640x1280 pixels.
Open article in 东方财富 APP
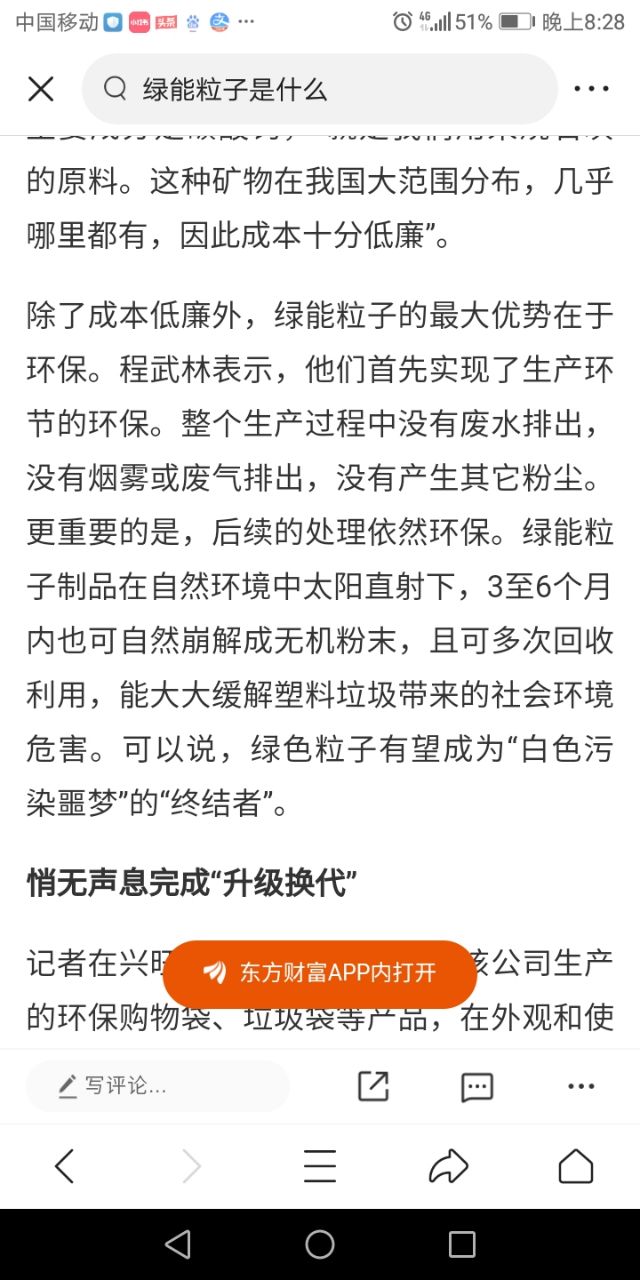(320, 972)
